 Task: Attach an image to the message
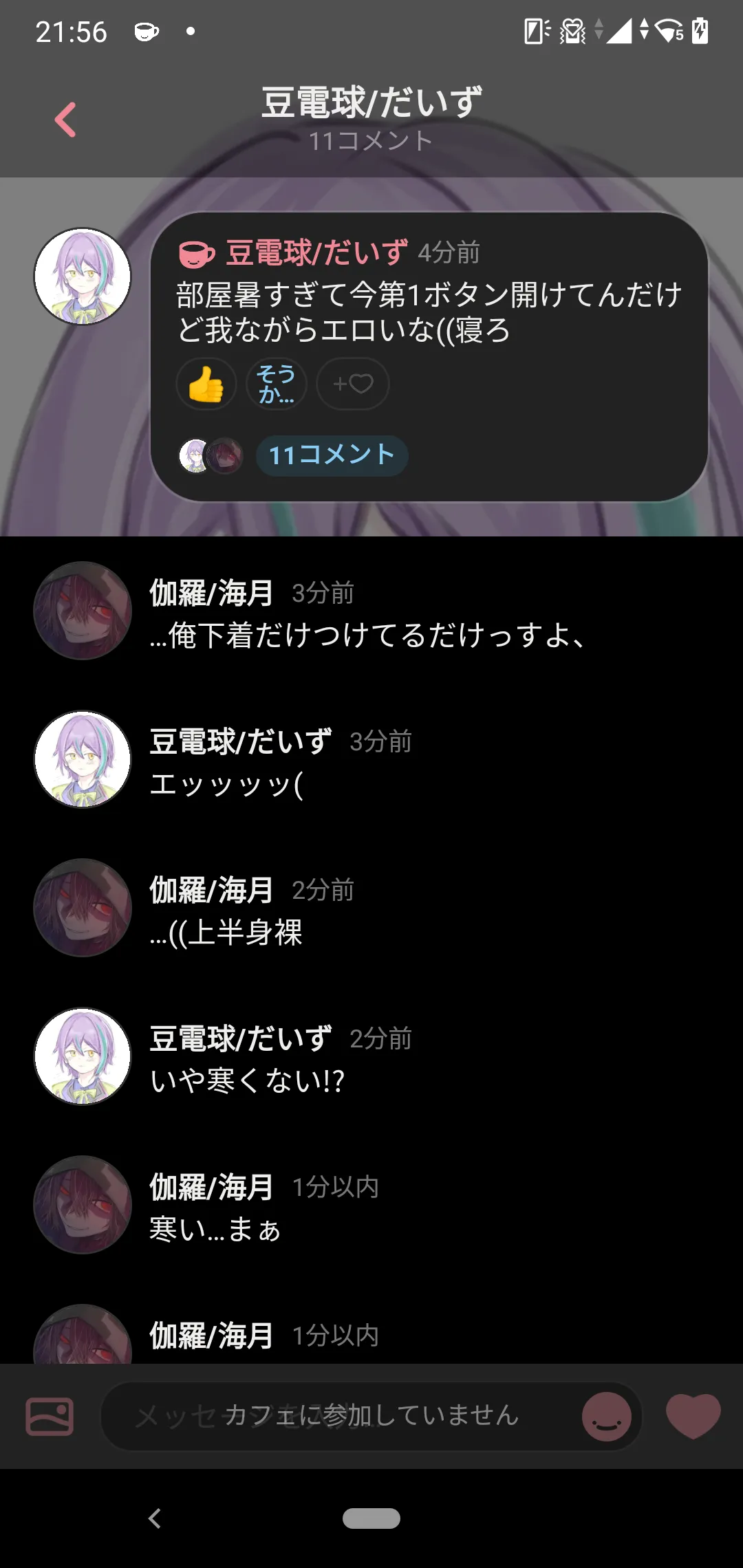tap(50, 1417)
